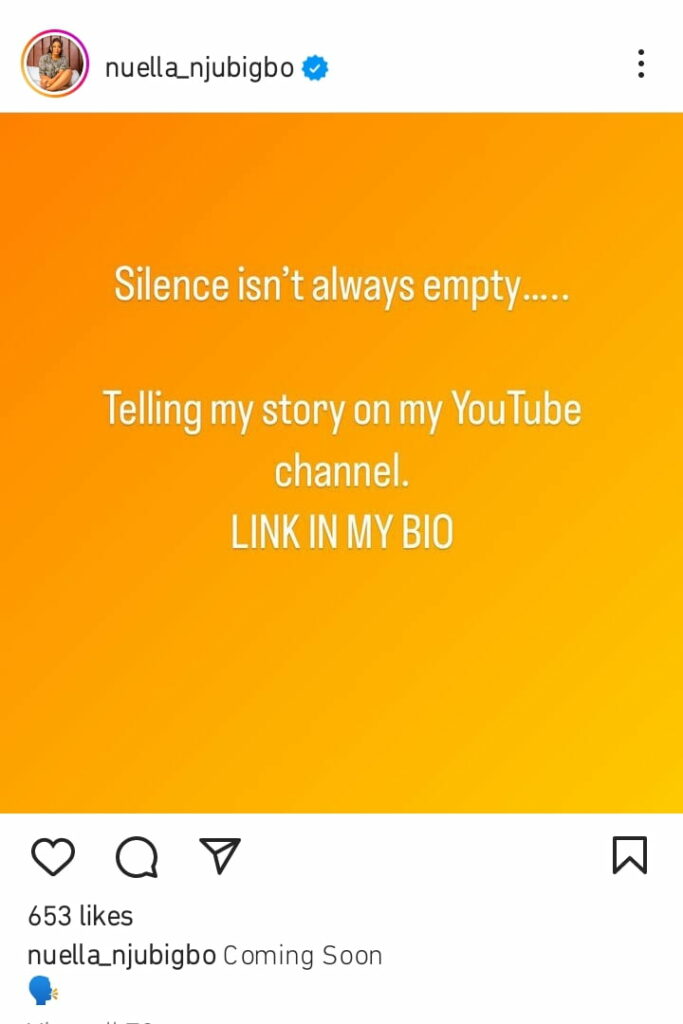This screenshot has height=1024, width=683.
Task: Tap the nuella_njubigbo username in the caption
Action: [x=121, y=955]
